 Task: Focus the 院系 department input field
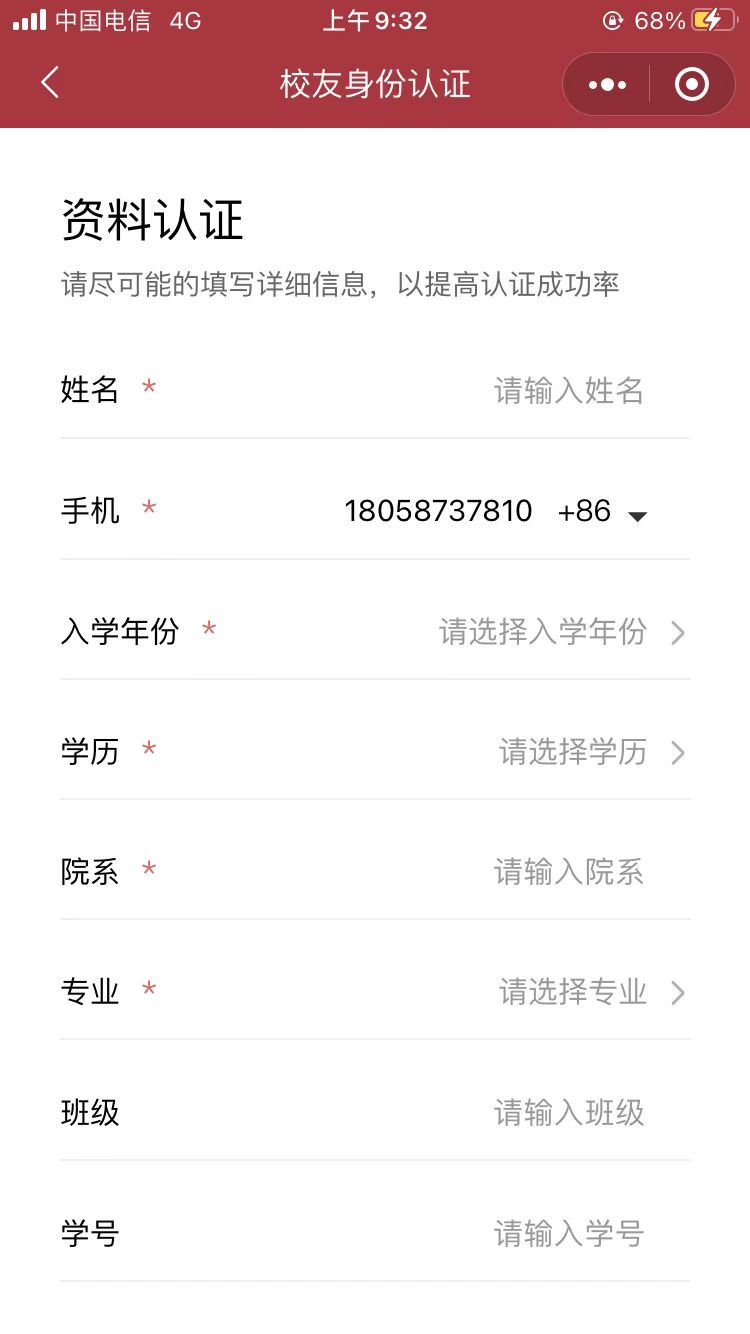point(568,872)
